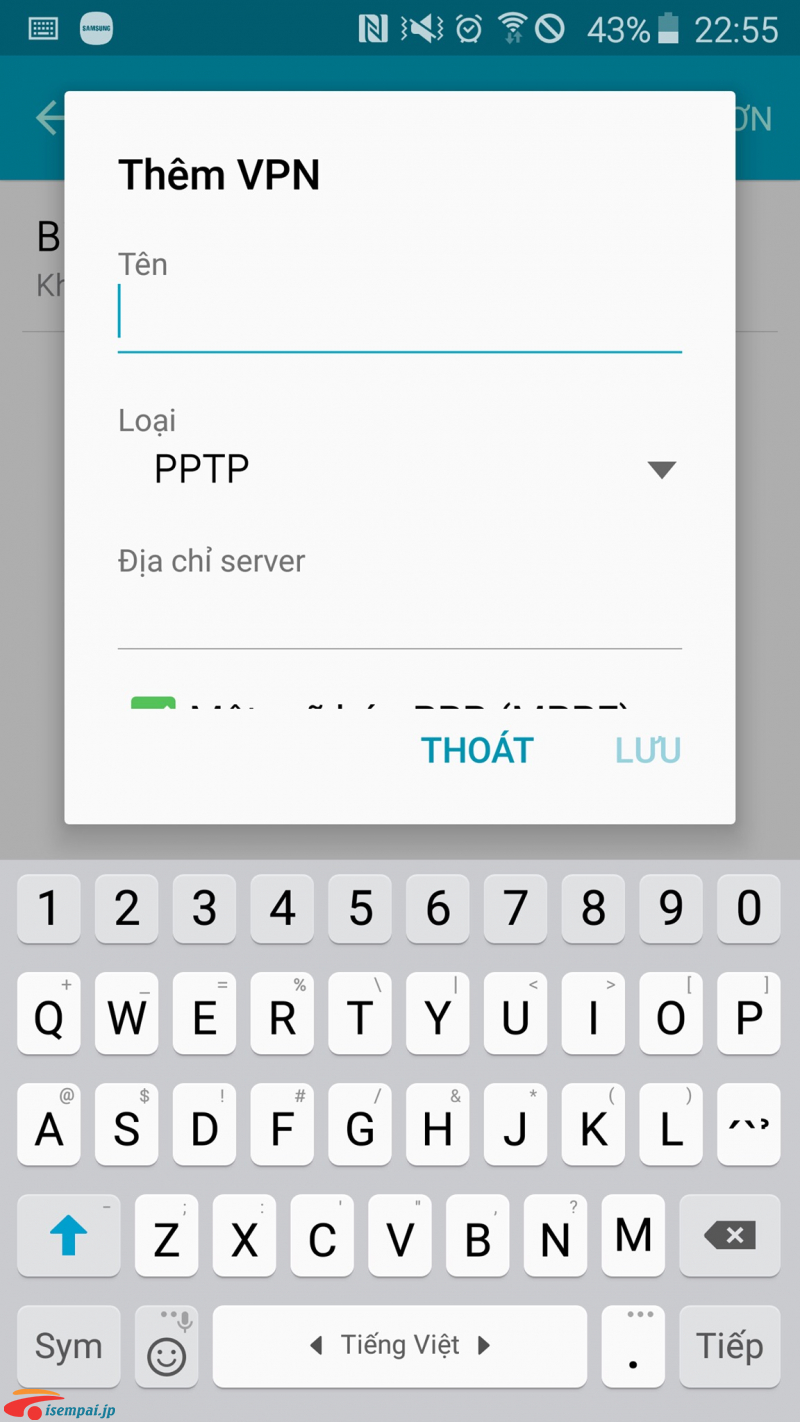Cancel with the THOÁT button

coord(477,750)
